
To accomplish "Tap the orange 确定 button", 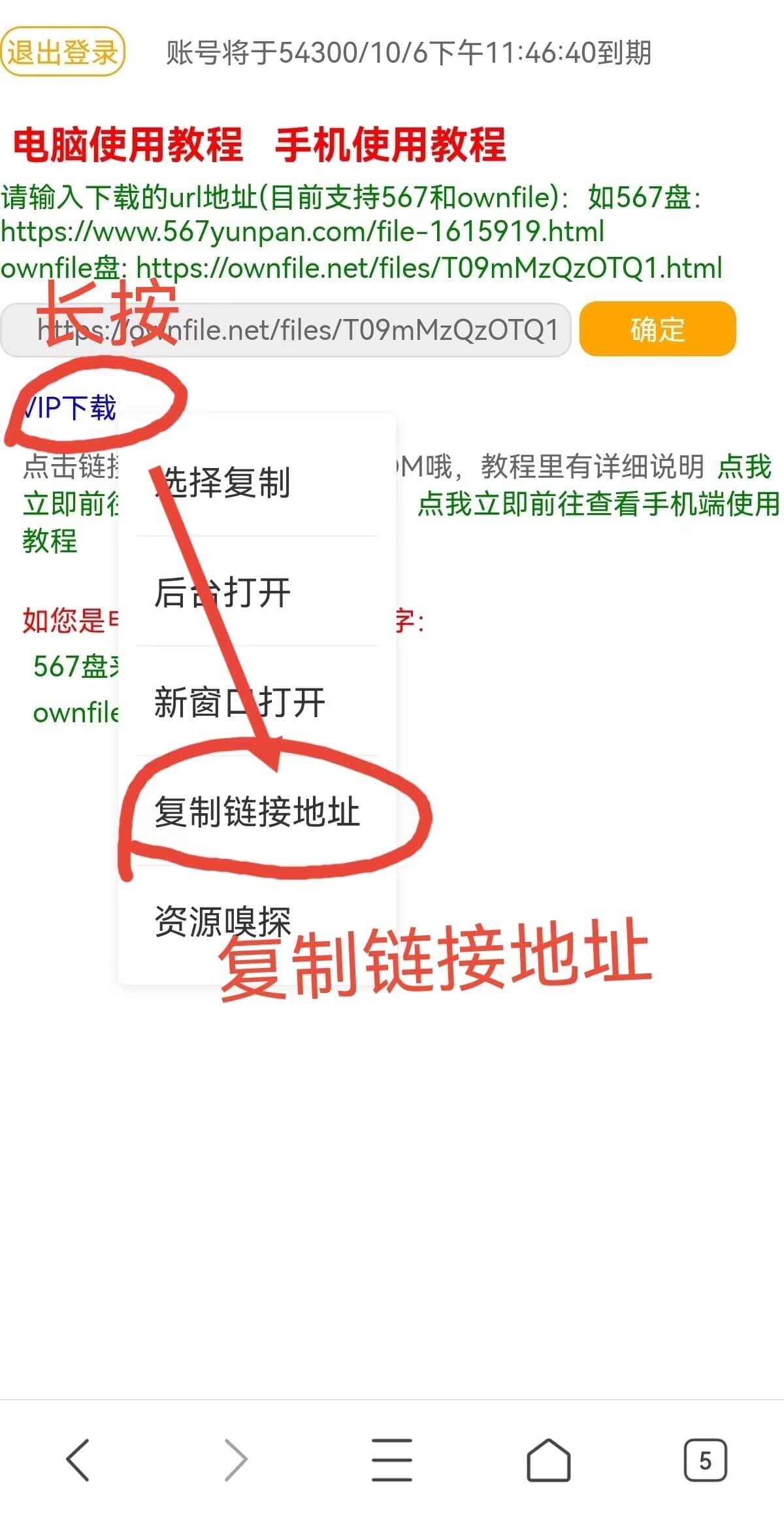I will [x=657, y=329].
